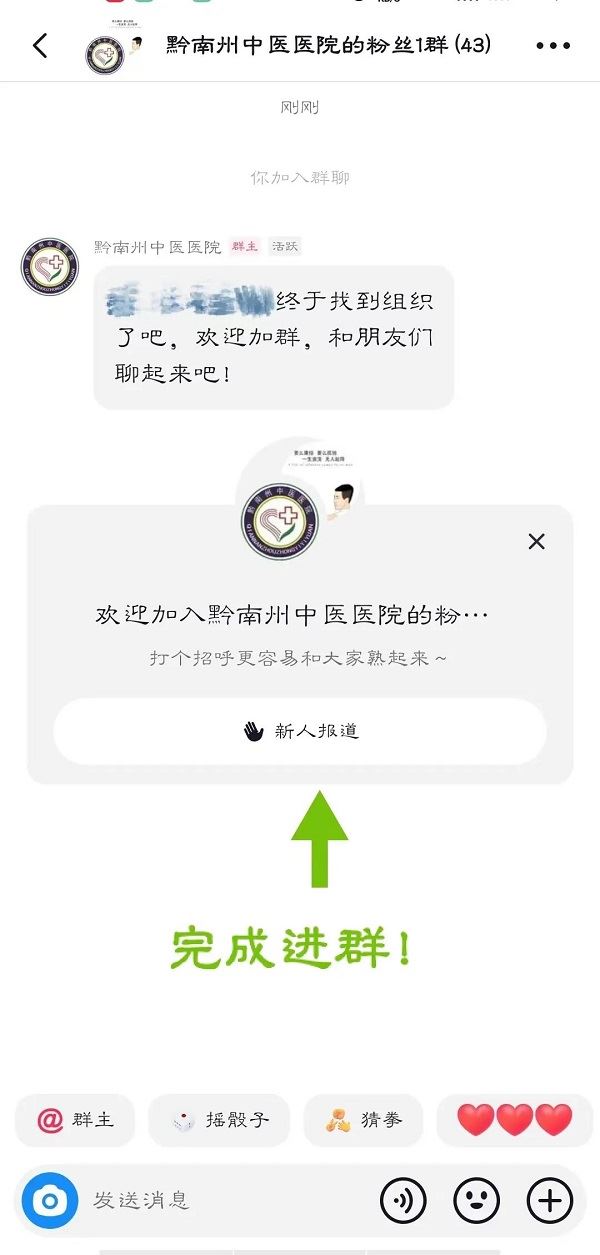Screen dimensions: 600x1255
Task: Play 猜拳 in the chat
Action: coord(364,1120)
